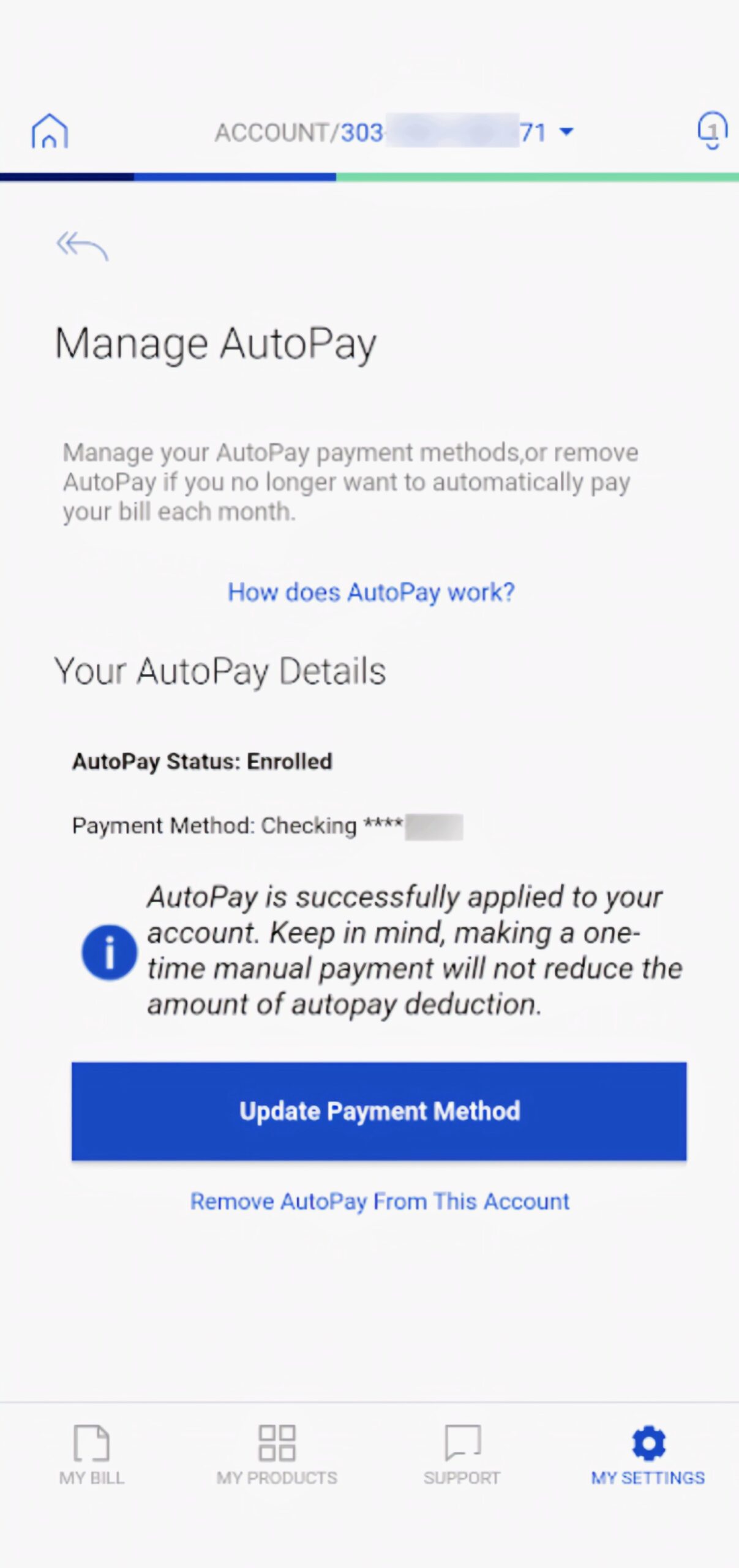Expand the account number dropdown
Image resolution: width=739 pixels, height=1568 pixels.
[x=566, y=132]
